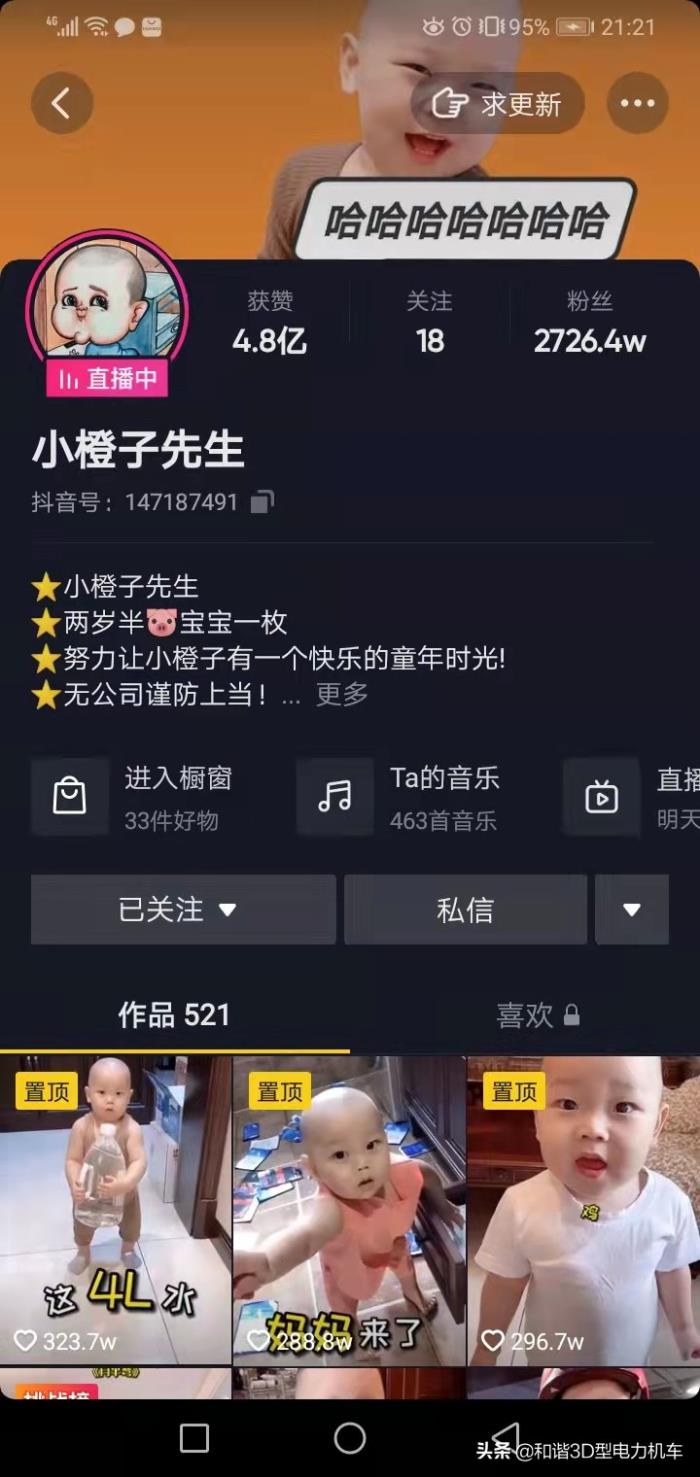Switch to the locked 喜欢 tab
Viewport: 700px width, 1477px height.
point(537,1015)
